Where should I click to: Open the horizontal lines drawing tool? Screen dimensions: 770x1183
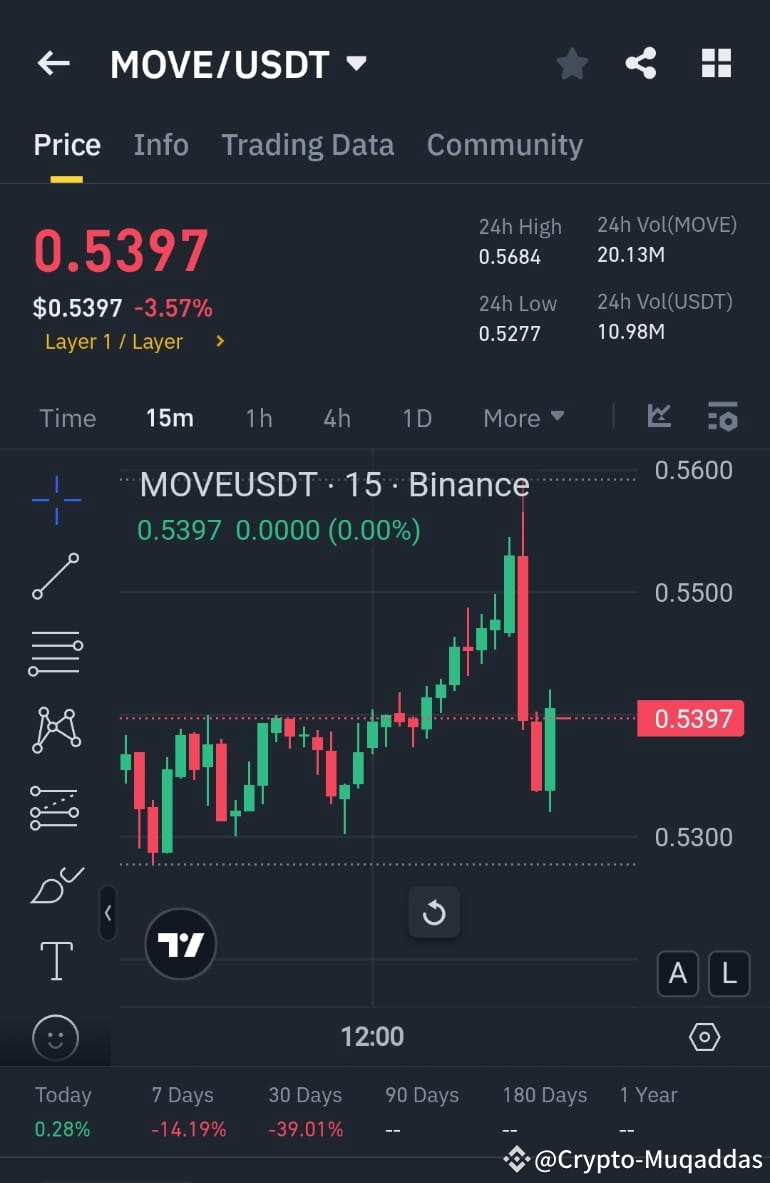[55, 653]
